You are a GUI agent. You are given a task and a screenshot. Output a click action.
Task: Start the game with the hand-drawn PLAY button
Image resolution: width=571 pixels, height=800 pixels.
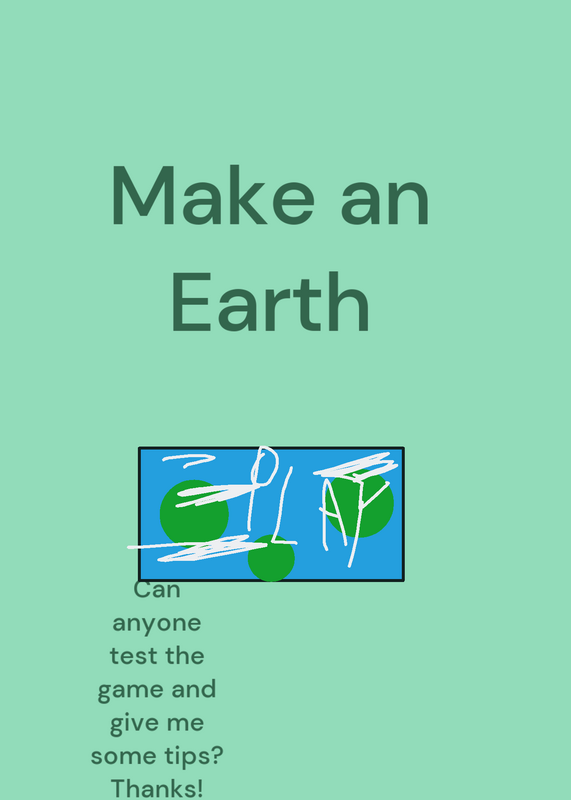pyautogui.click(x=271, y=514)
